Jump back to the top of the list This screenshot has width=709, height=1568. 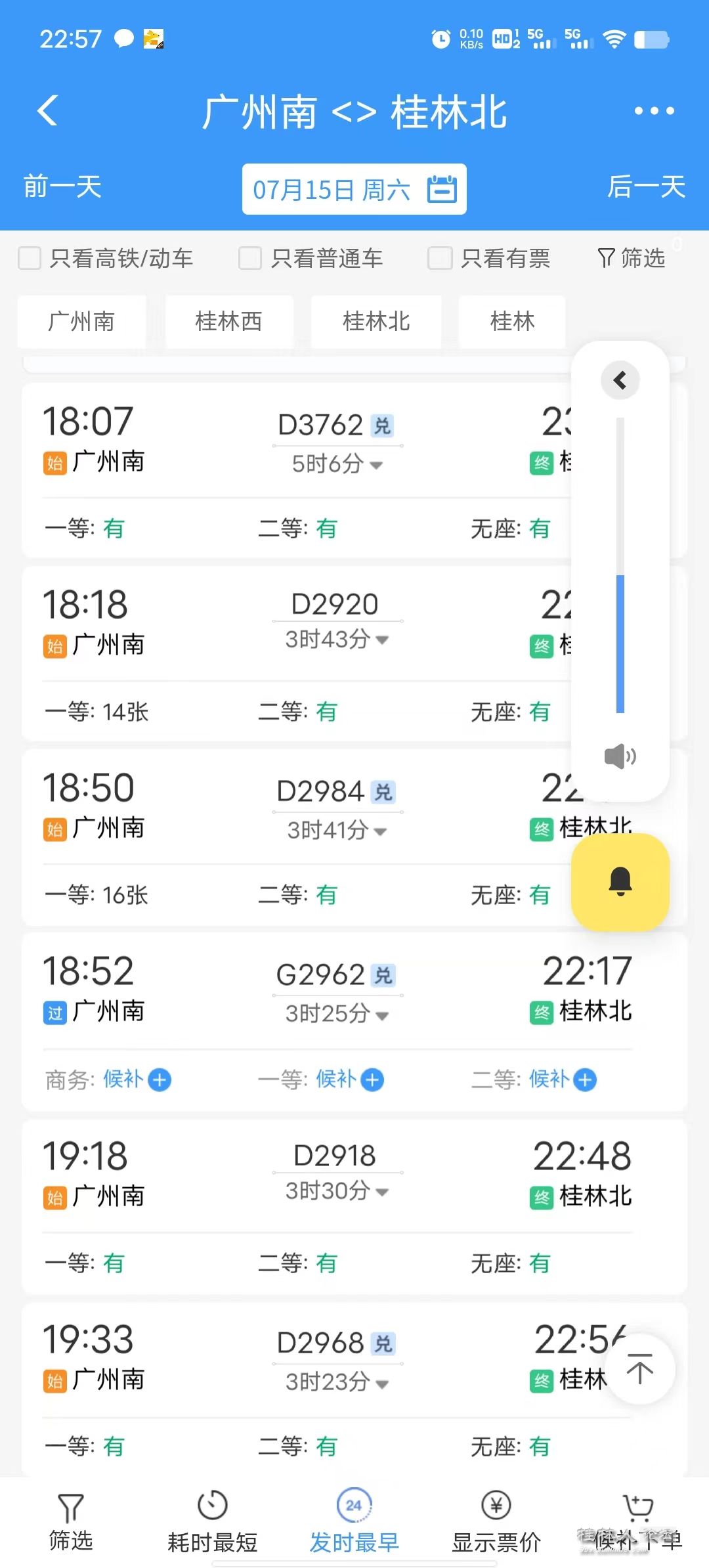click(x=639, y=1369)
